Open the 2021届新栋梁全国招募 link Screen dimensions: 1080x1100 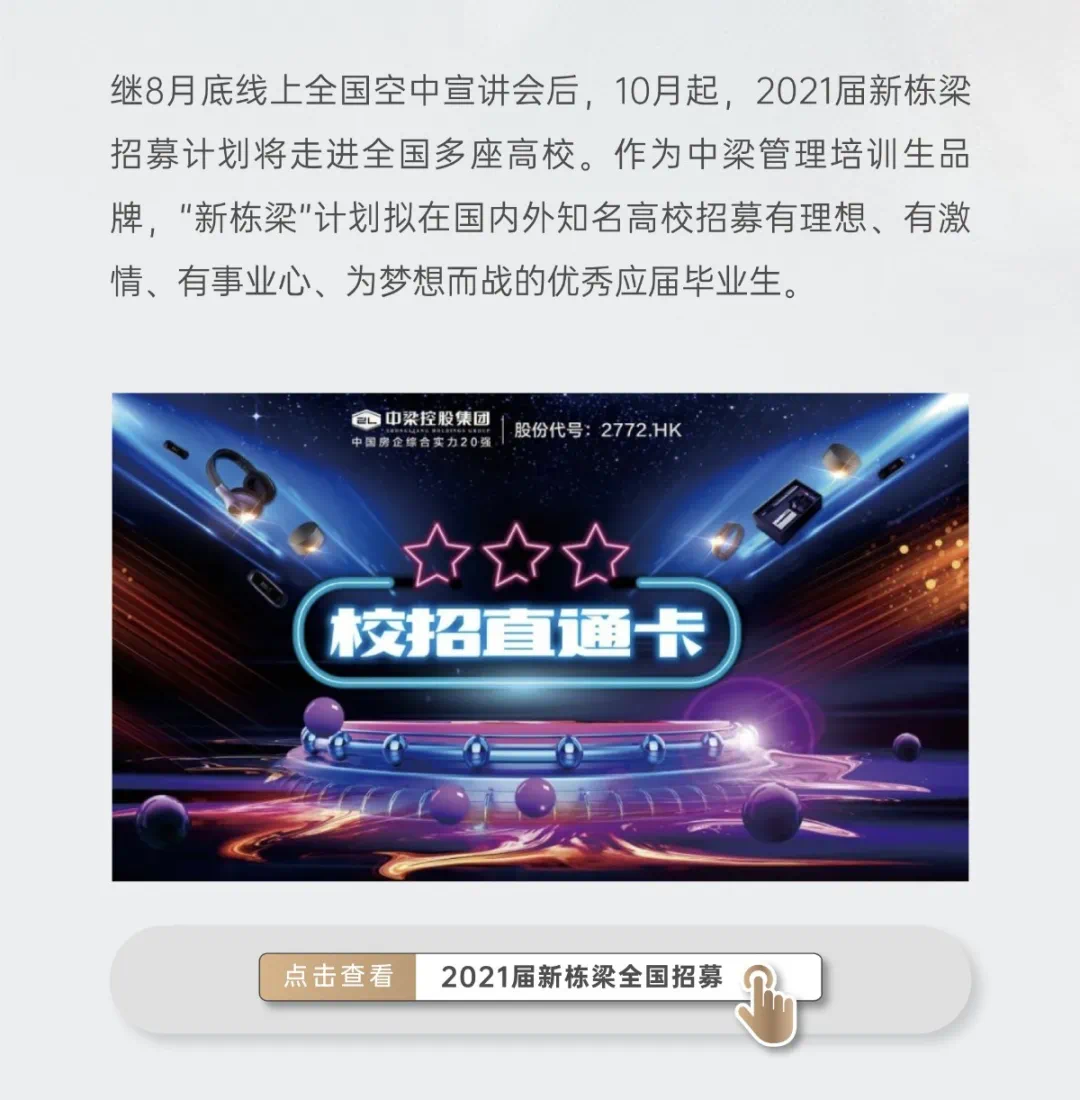pyautogui.click(x=582, y=977)
